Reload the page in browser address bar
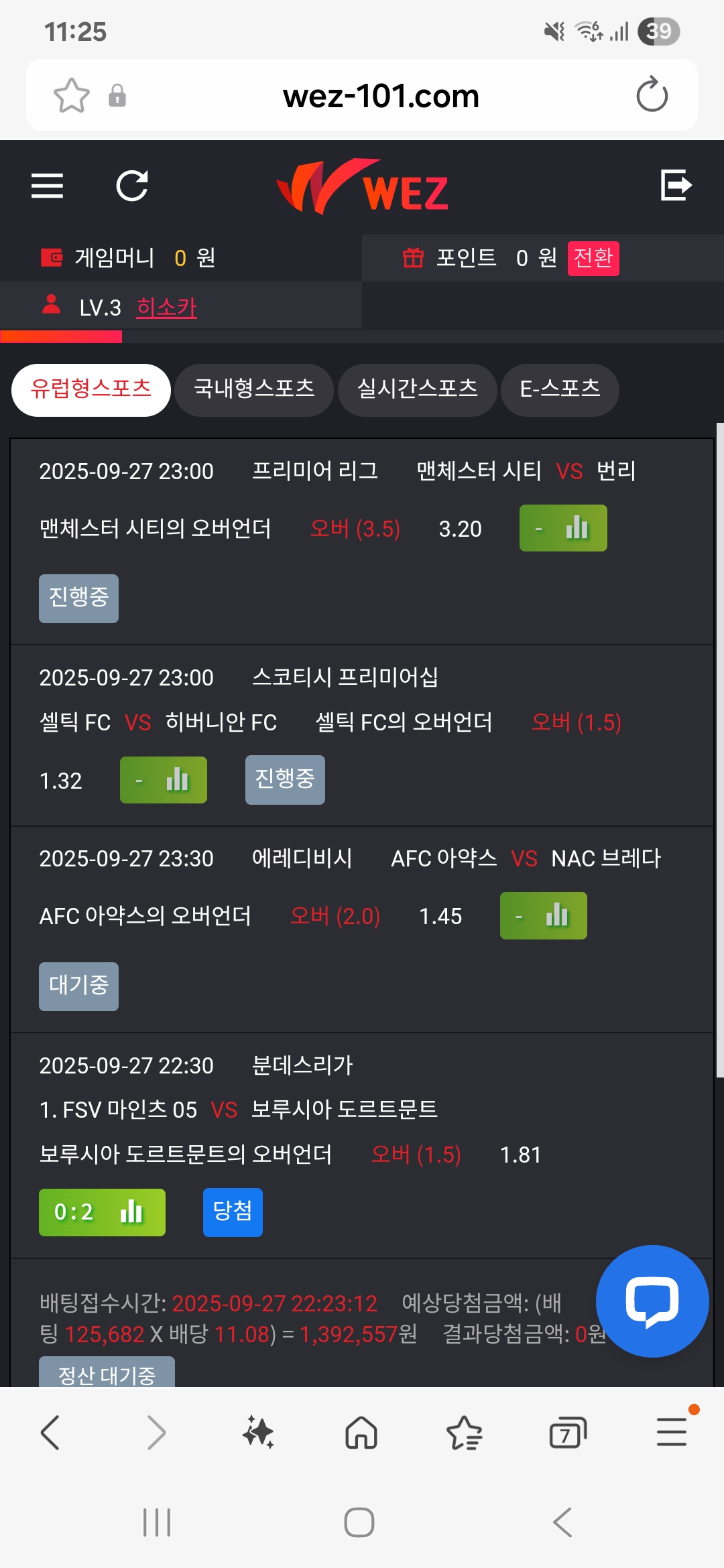 (652, 95)
